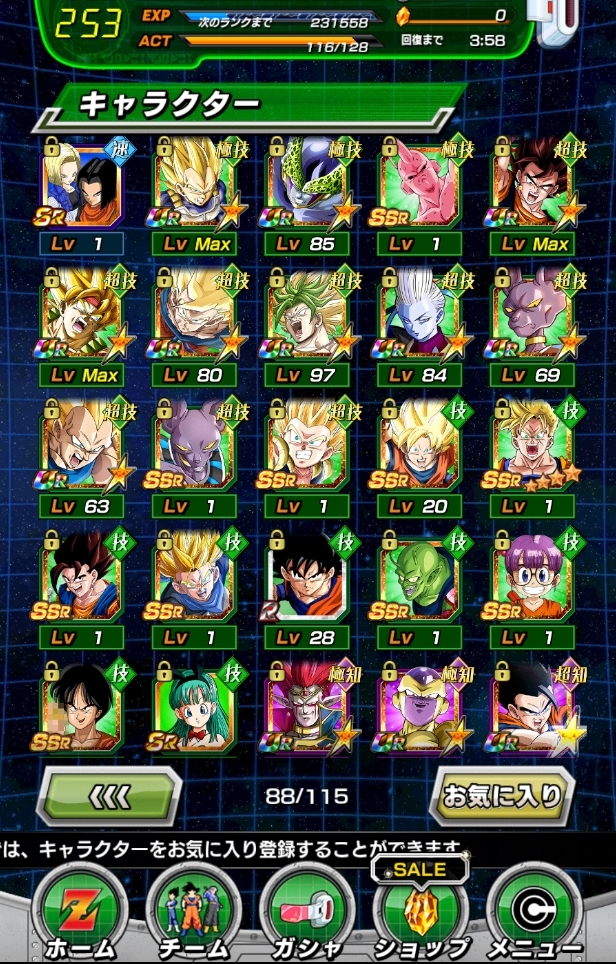Tap the お気に入り favorites button
Screen dimensions: 616x964
coord(503,796)
